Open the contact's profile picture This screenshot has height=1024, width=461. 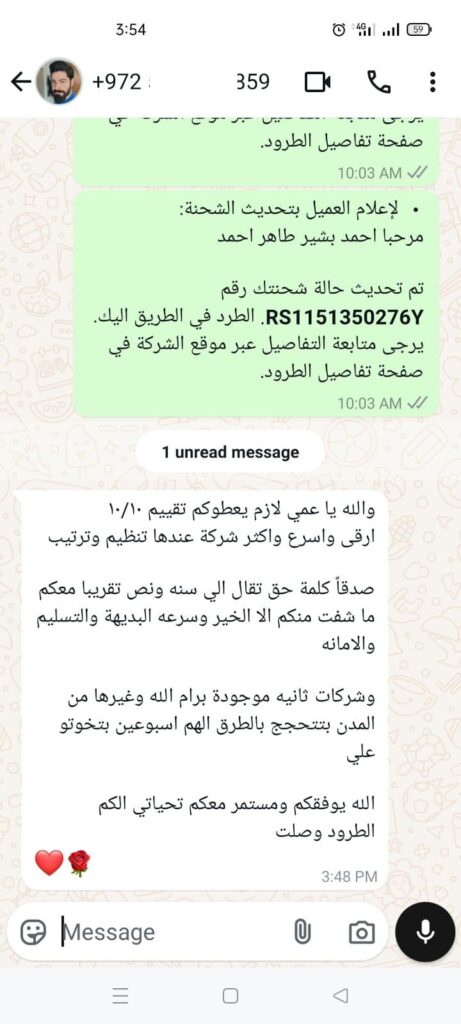click(59, 82)
